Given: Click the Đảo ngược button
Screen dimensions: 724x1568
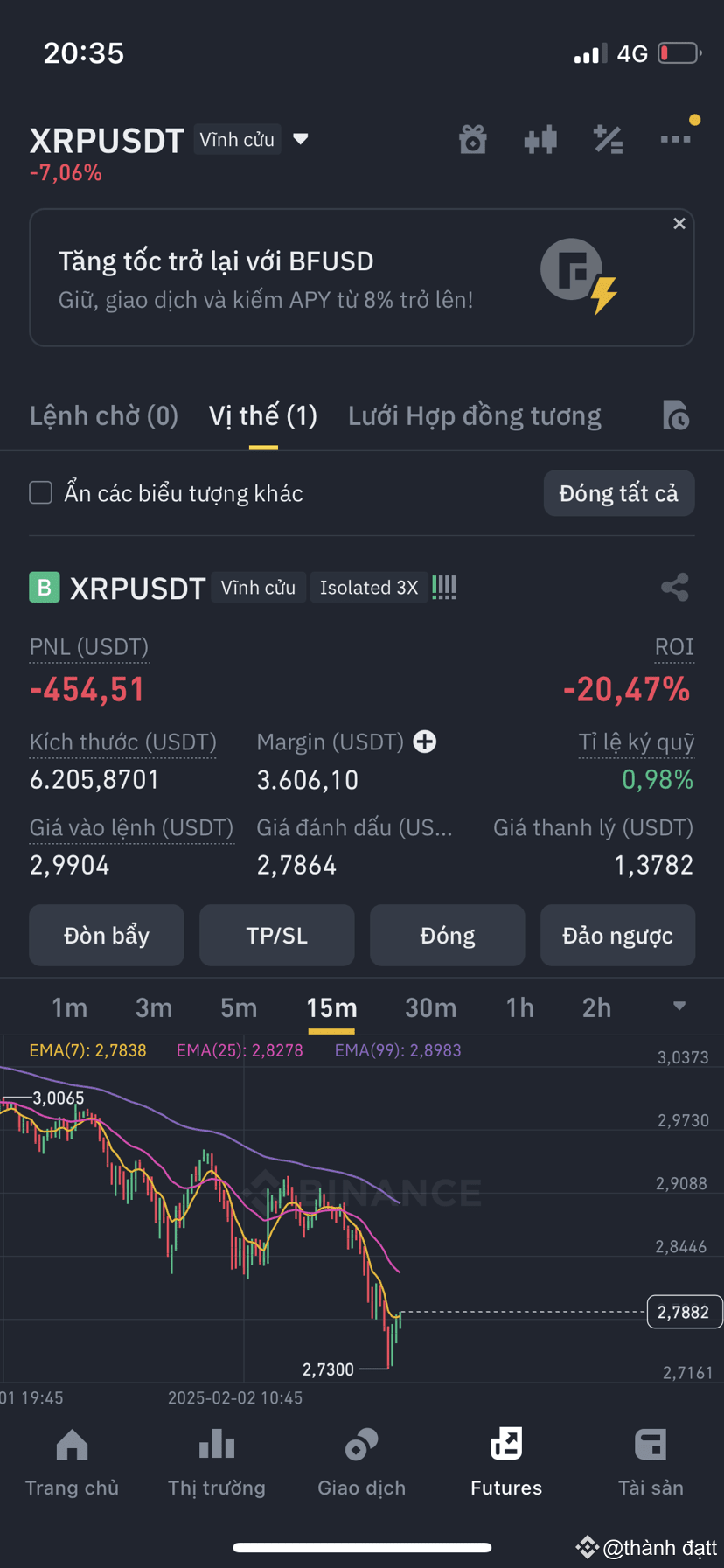Looking at the screenshot, I should pyautogui.click(x=617, y=935).
